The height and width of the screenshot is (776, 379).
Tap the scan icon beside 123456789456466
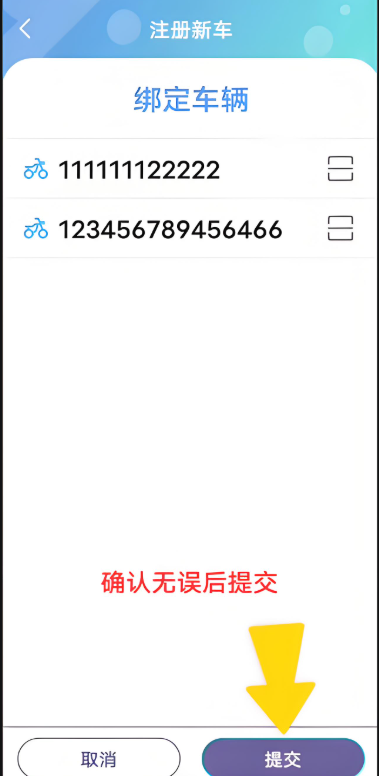point(340,228)
